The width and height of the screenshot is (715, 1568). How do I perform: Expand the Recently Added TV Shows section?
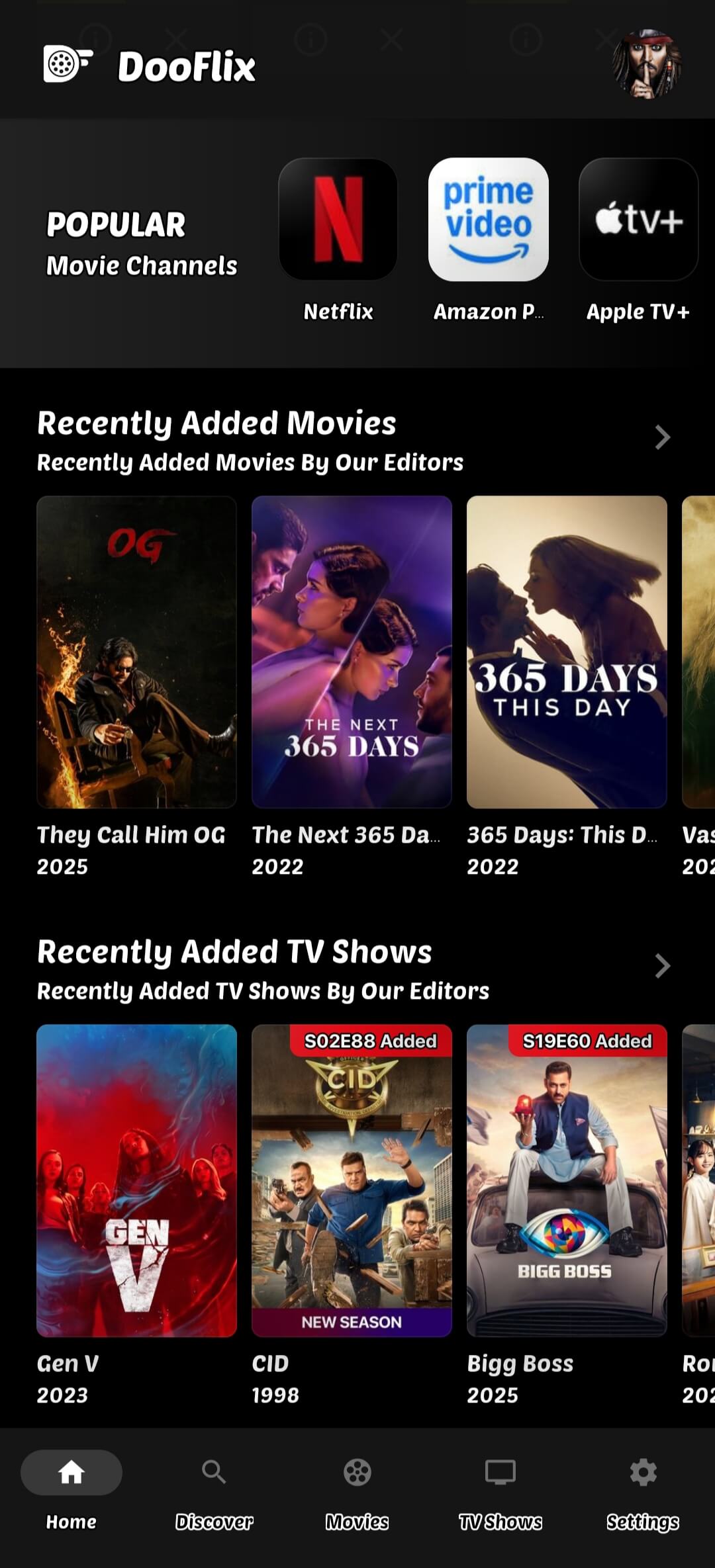tap(662, 966)
